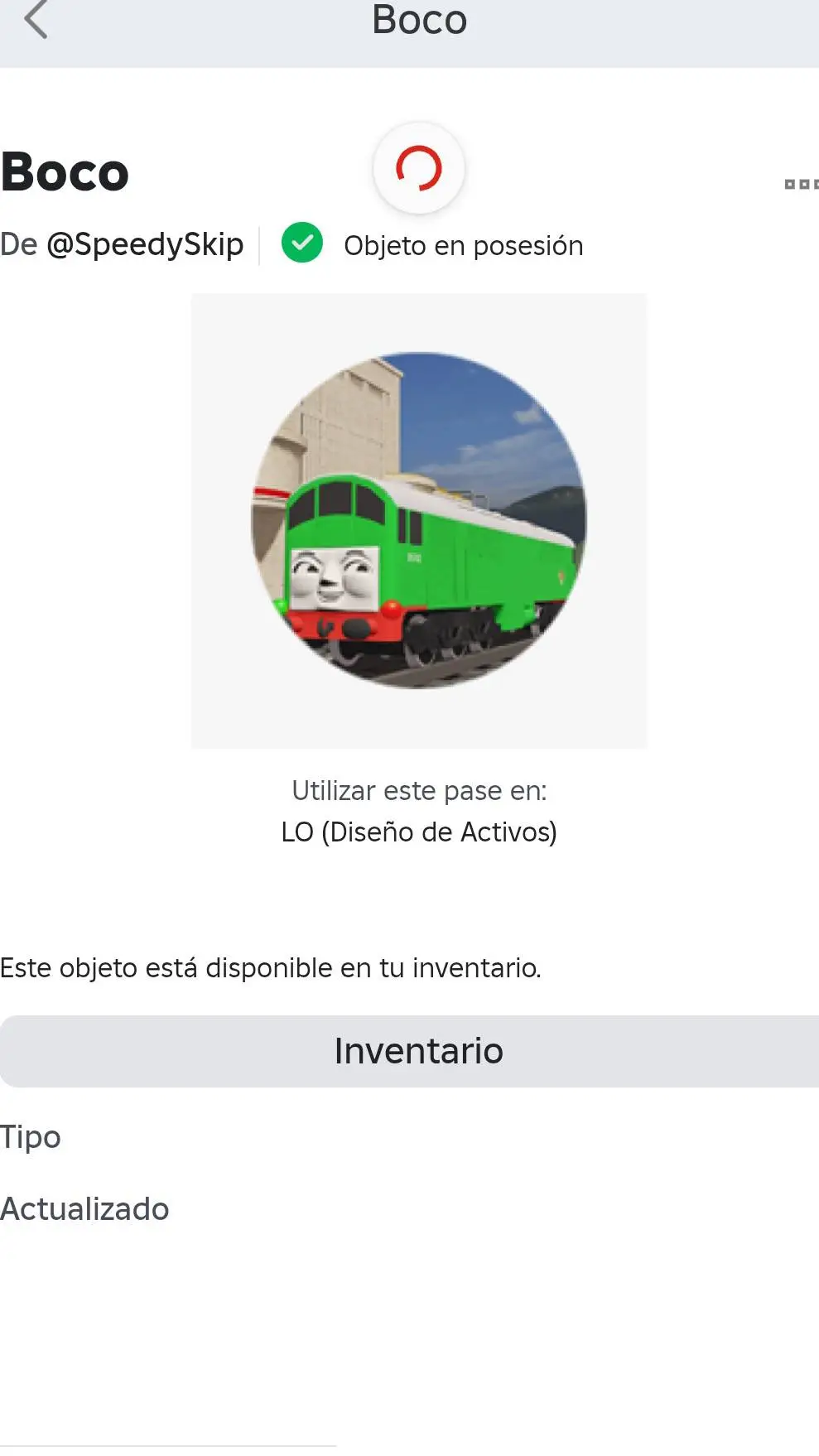View the Boco pass image
The image size is (819, 1456).
click(419, 520)
